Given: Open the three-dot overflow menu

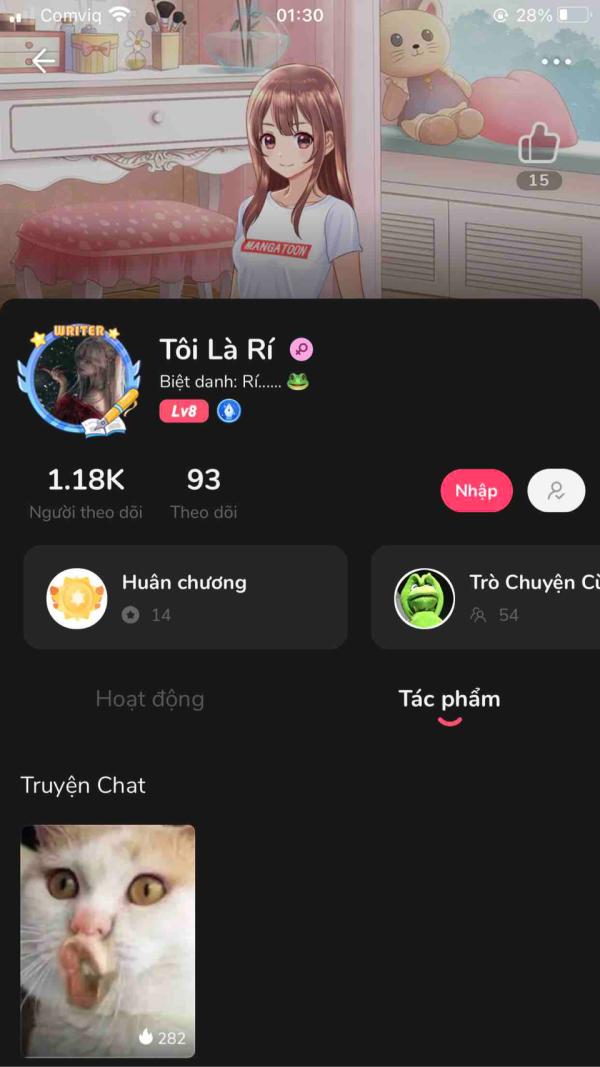Looking at the screenshot, I should (x=556, y=62).
